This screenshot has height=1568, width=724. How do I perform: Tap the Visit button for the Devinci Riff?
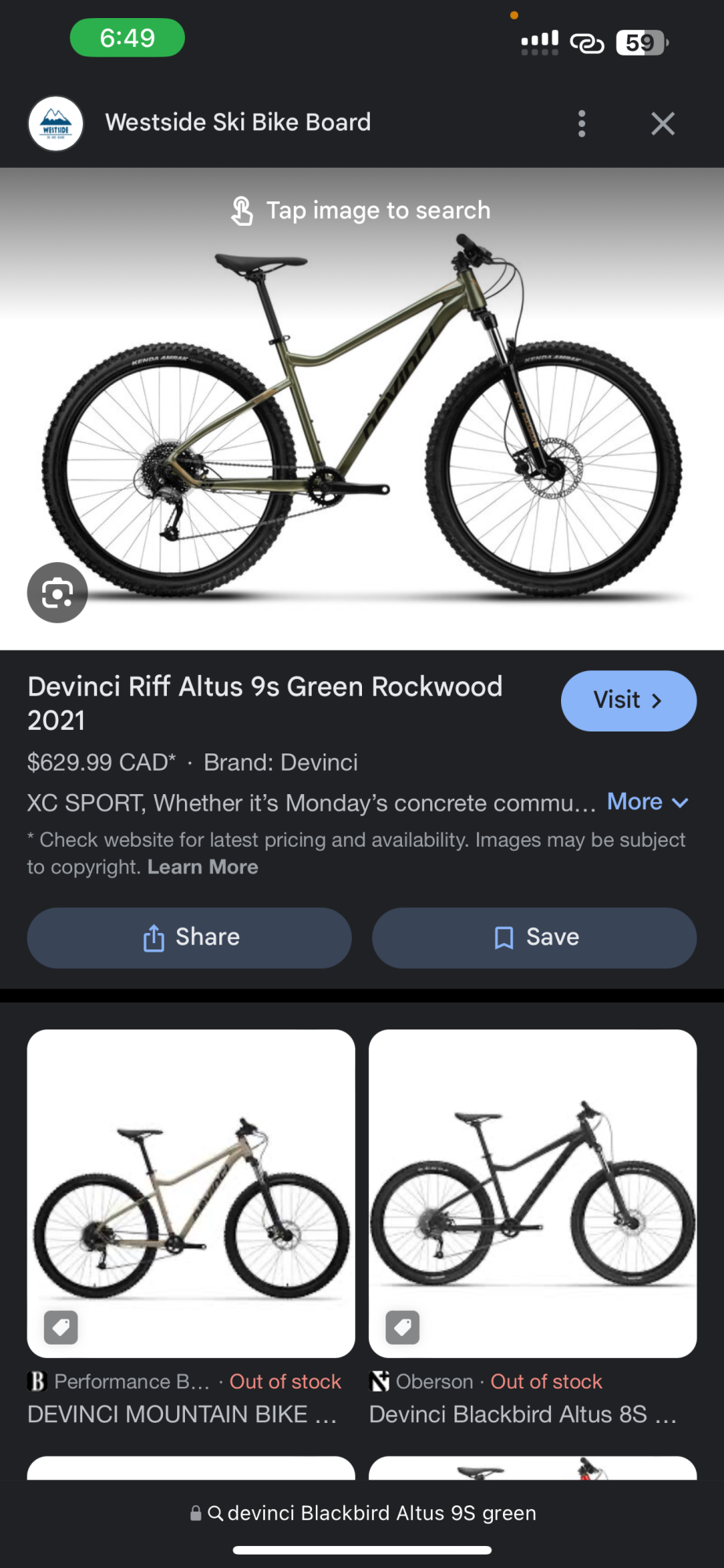[x=628, y=700]
